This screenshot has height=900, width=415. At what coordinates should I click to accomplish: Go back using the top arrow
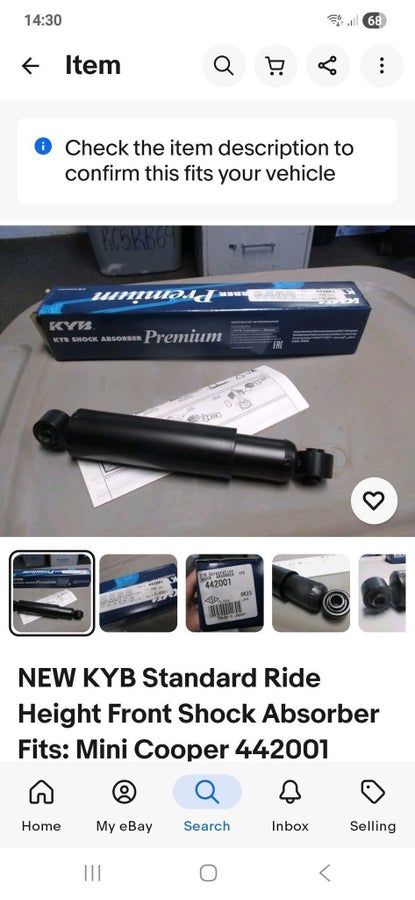pos(30,66)
